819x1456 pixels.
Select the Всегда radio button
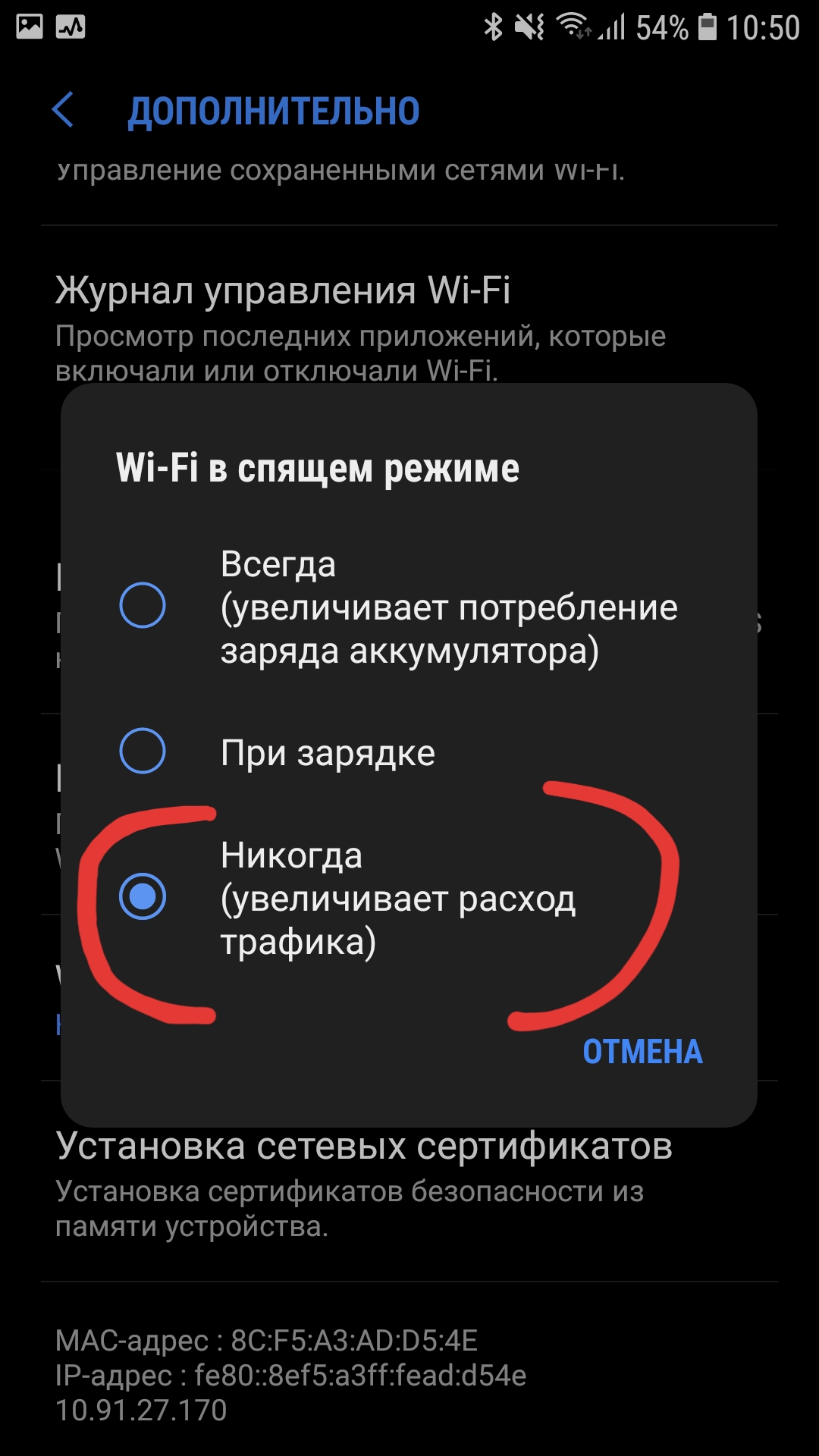point(141,605)
